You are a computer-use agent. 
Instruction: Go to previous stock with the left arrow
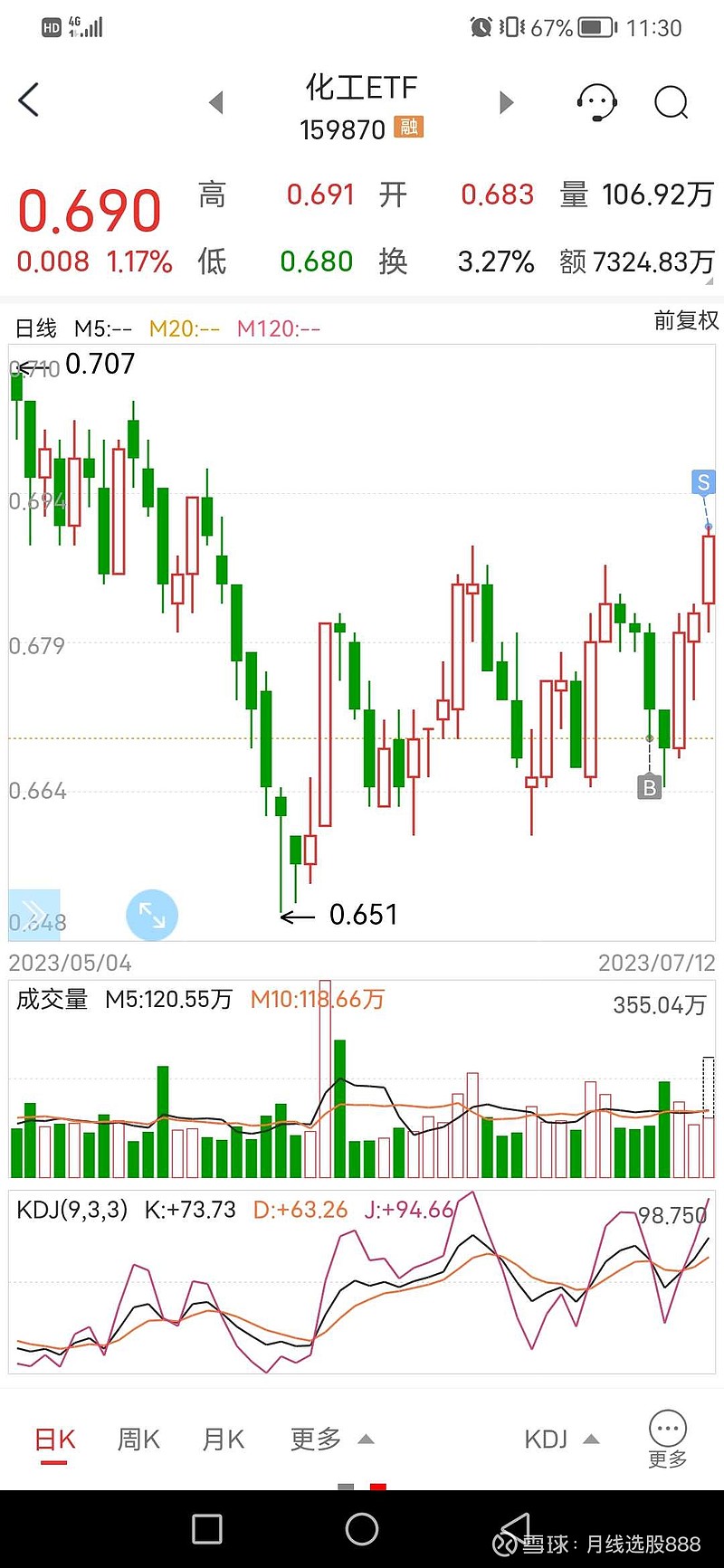(x=217, y=102)
